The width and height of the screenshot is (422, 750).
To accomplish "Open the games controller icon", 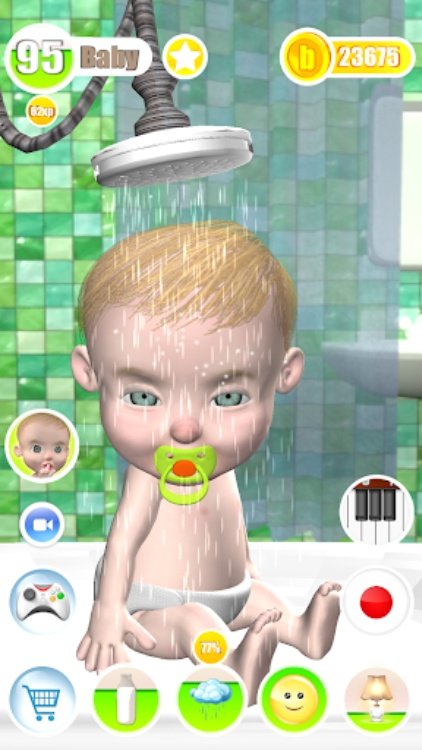I will (x=43, y=602).
